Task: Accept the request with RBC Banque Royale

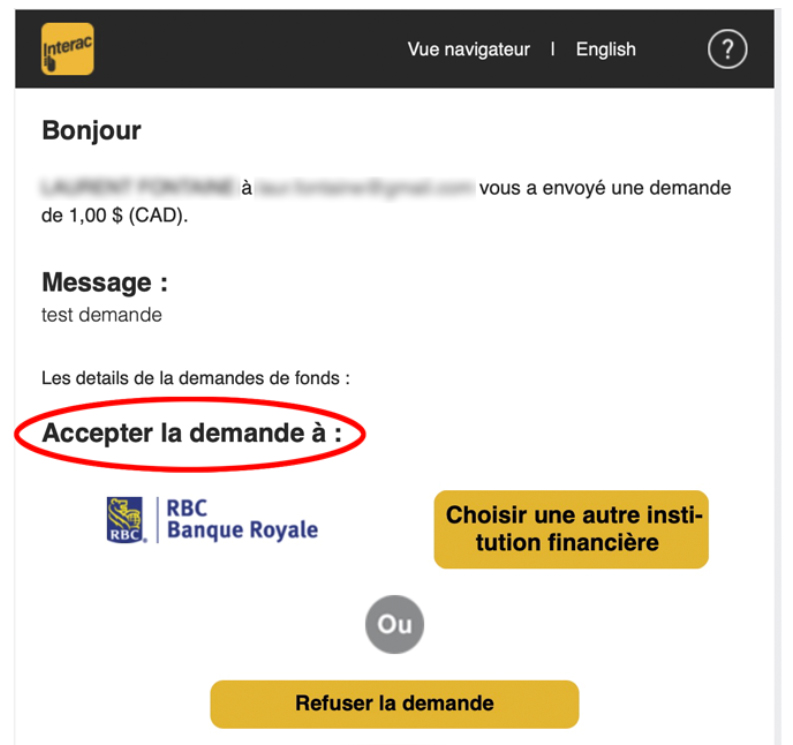Action: click(x=212, y=520)
